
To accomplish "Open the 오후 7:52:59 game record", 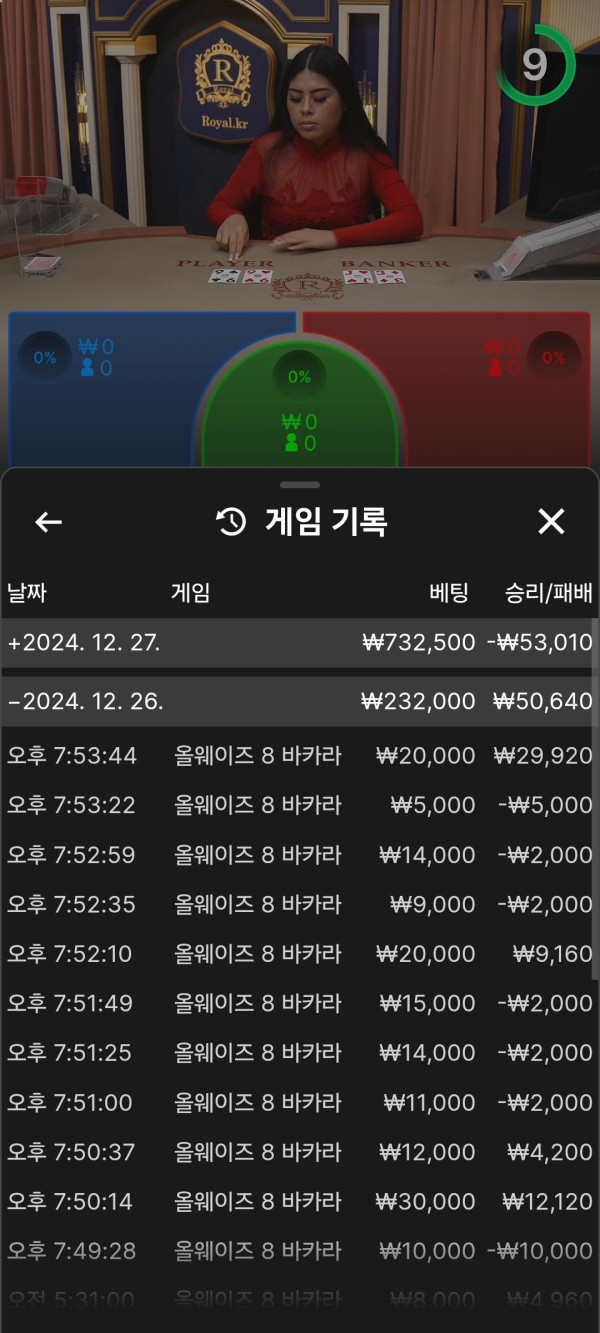I will (x=298, y=855).
